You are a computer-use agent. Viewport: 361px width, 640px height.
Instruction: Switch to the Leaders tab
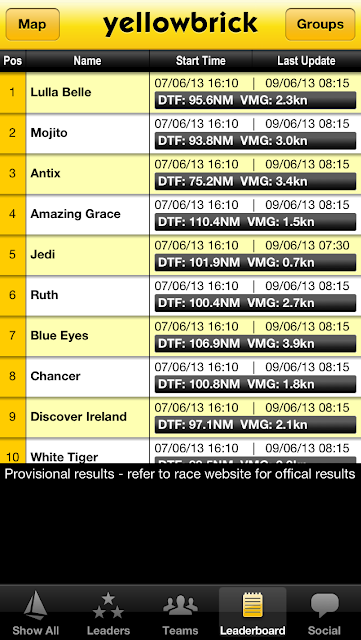tap(108, 613)
